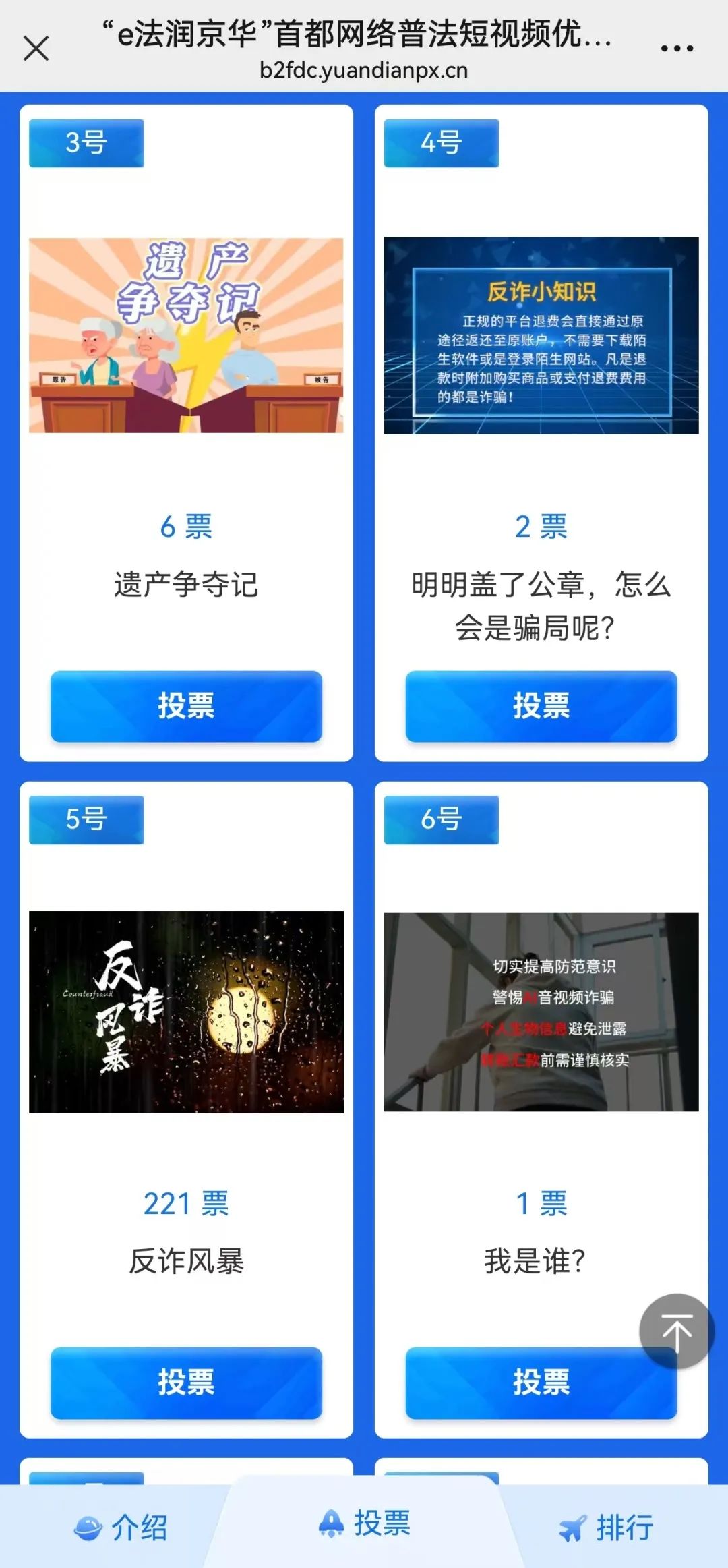This screenshot has width=728, height=1568.
Task: Open the 反诈风暴 video thumbnail
Action: (x=186, y=1012)
